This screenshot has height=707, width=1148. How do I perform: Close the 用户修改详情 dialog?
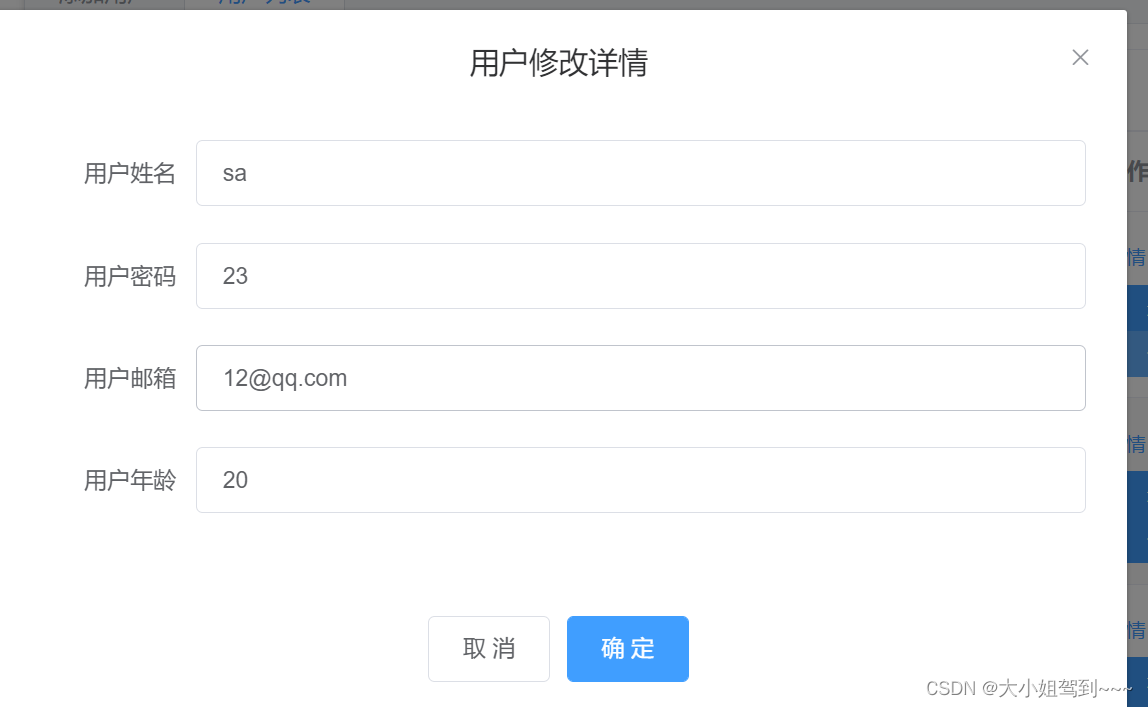1080,58
